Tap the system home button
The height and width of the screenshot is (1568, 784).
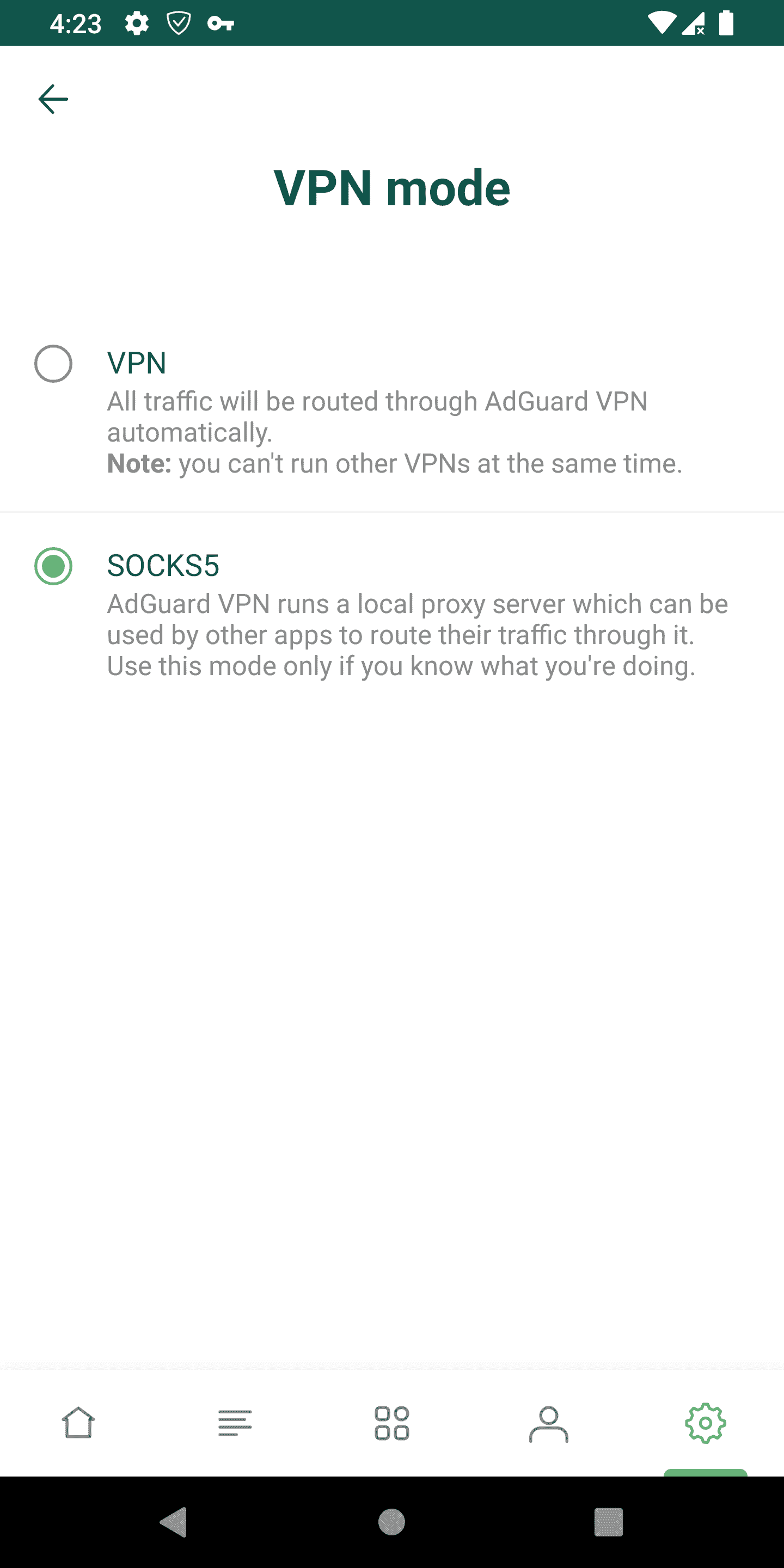[x=392, y=1522]
